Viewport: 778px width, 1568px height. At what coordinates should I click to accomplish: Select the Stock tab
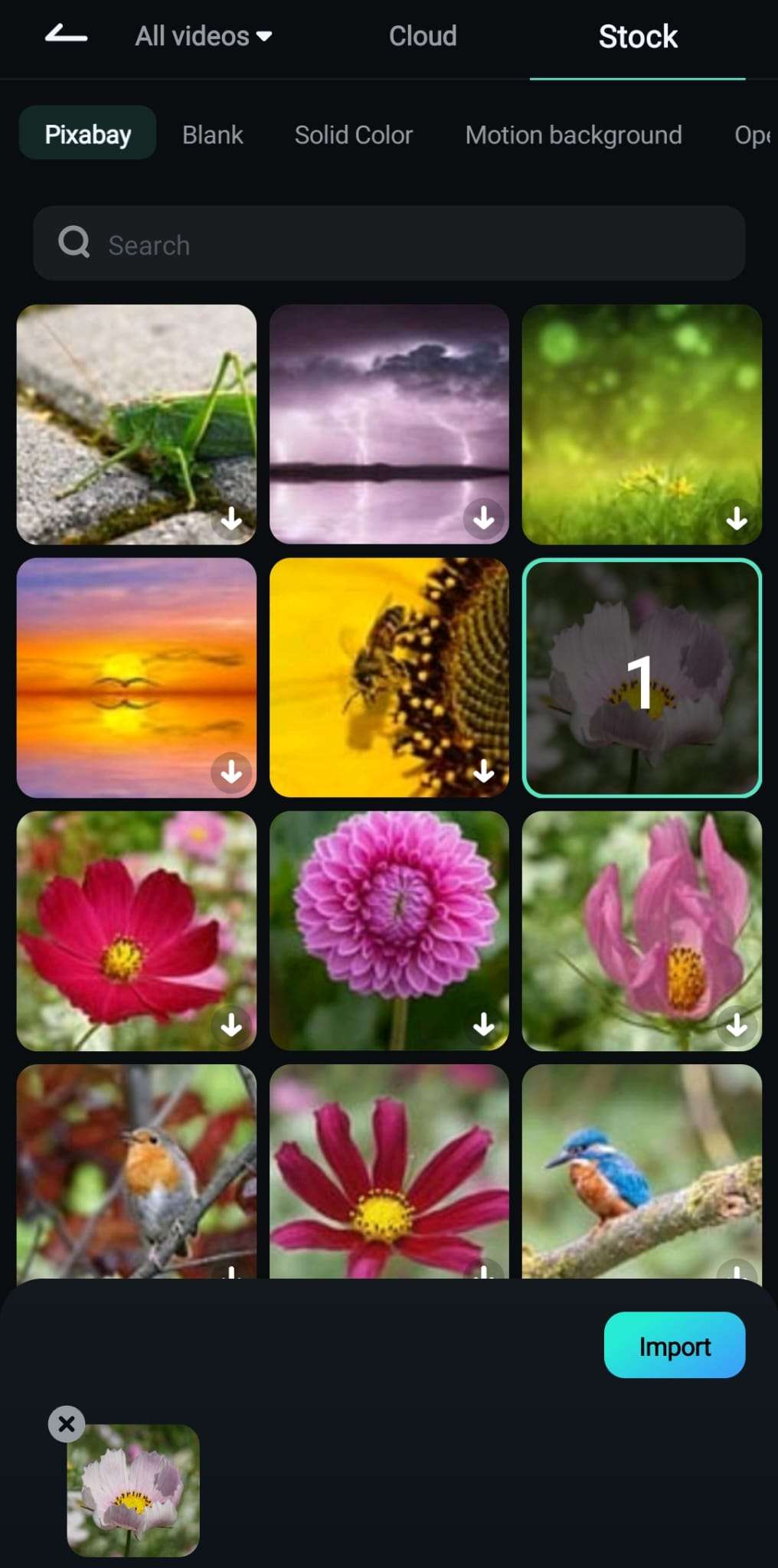637,37
